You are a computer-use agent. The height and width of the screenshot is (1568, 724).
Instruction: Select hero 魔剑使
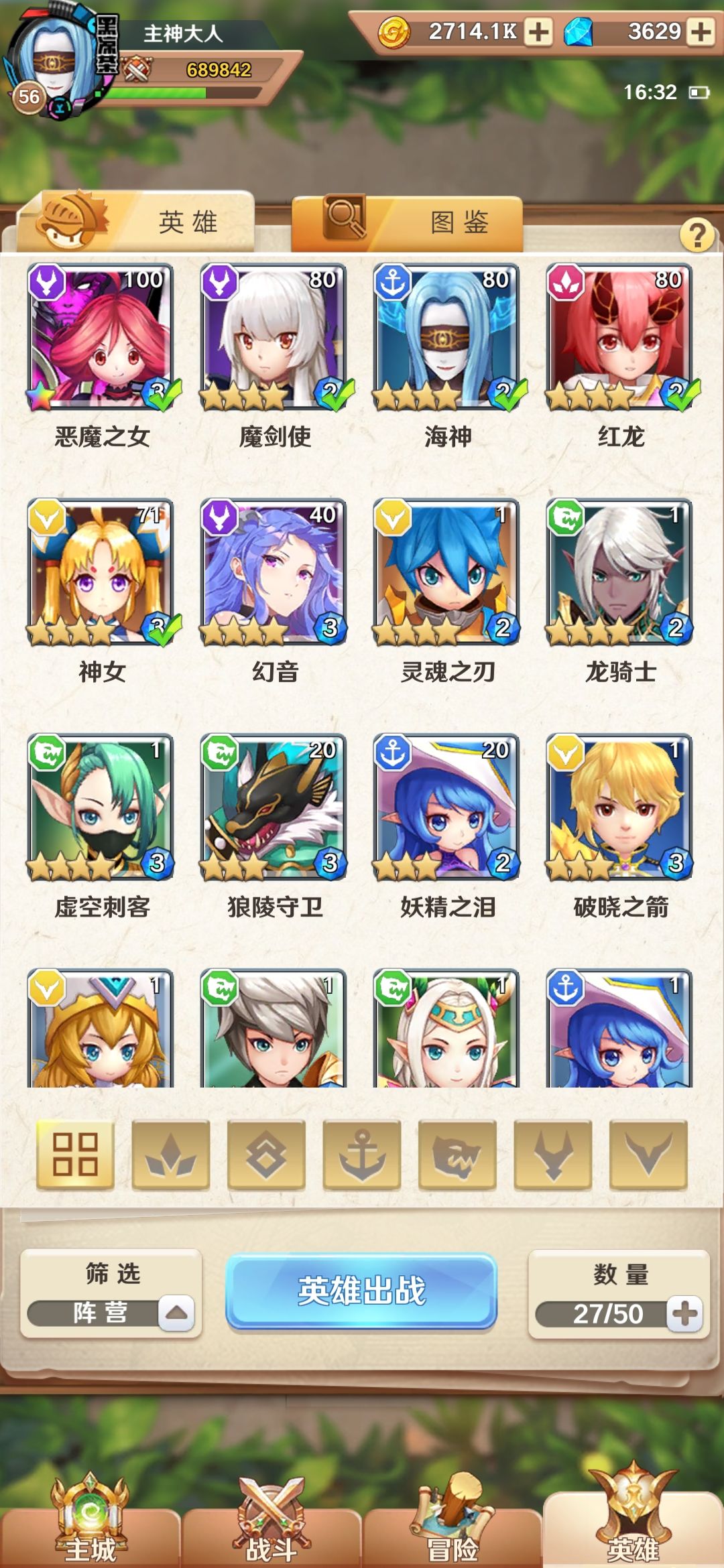(274, 336)
